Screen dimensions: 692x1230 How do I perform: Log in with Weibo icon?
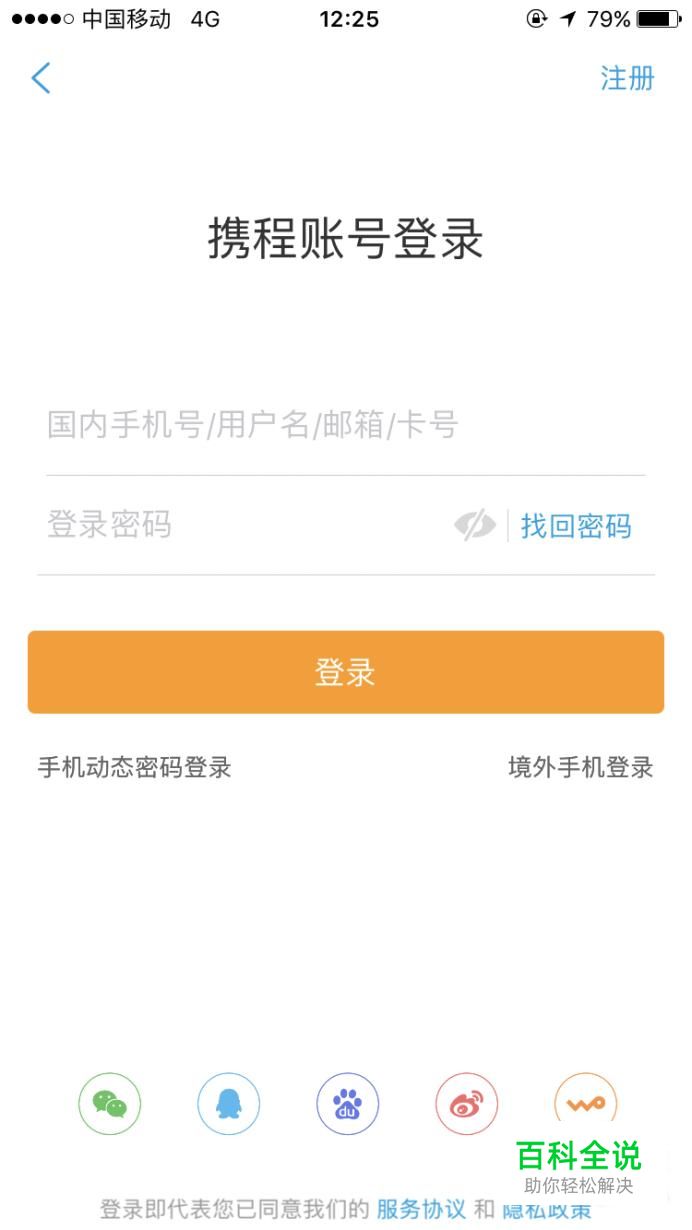click(x=466, y=1104)
